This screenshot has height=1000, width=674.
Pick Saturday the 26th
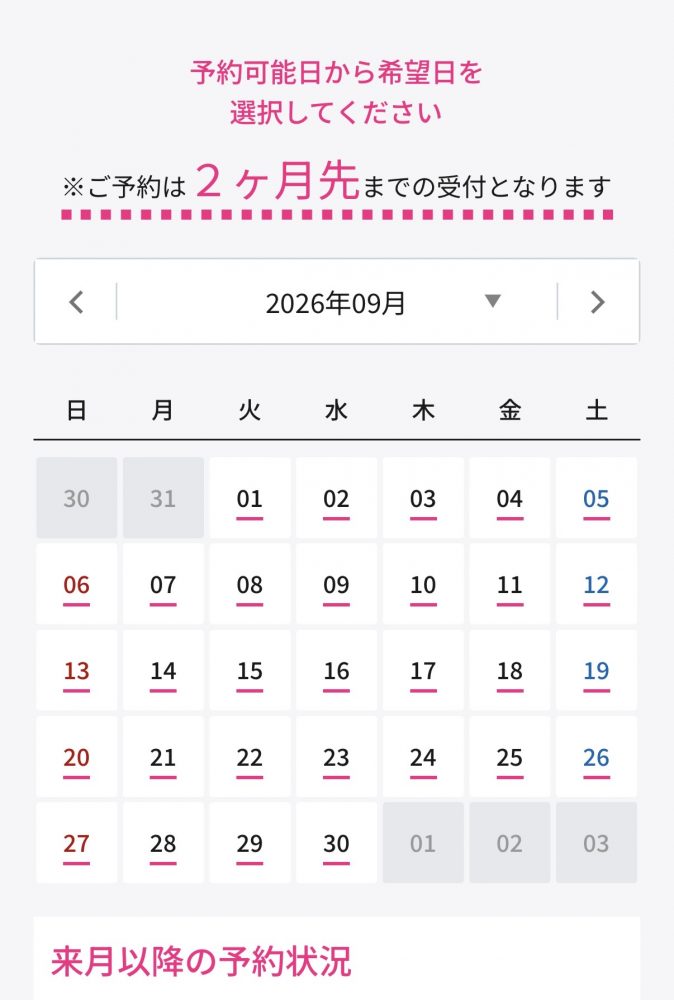click(596, 756)
